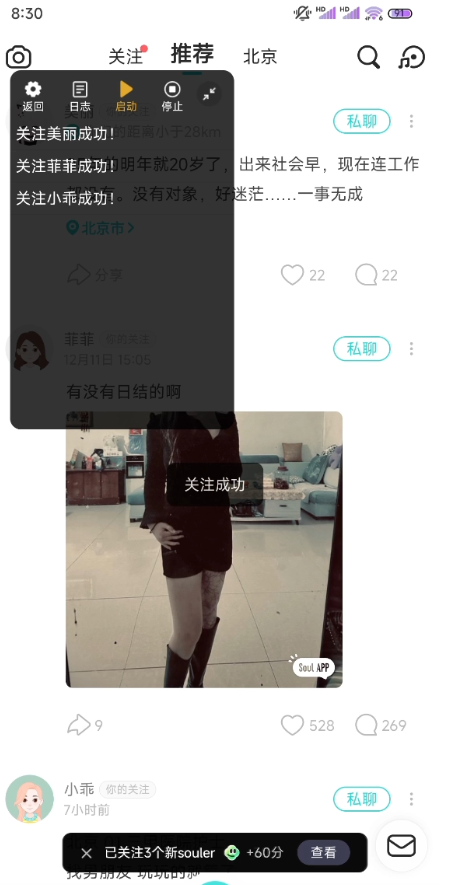This screenshot has height=885, width=450.
Task: Tap 启动 play button in floating panel
Action: pyautogui.click(x=126, y=97)
